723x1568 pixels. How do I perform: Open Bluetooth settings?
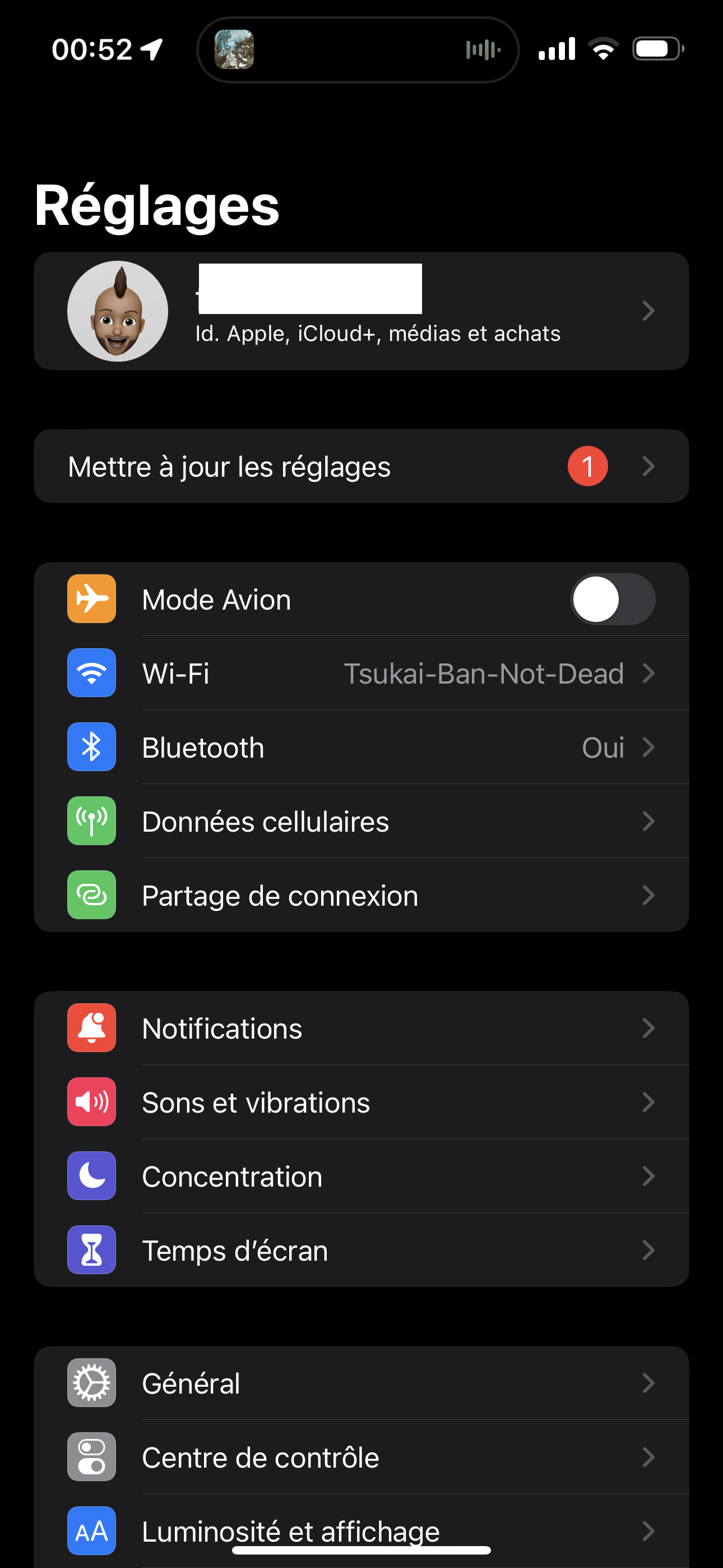coord(361,748)
